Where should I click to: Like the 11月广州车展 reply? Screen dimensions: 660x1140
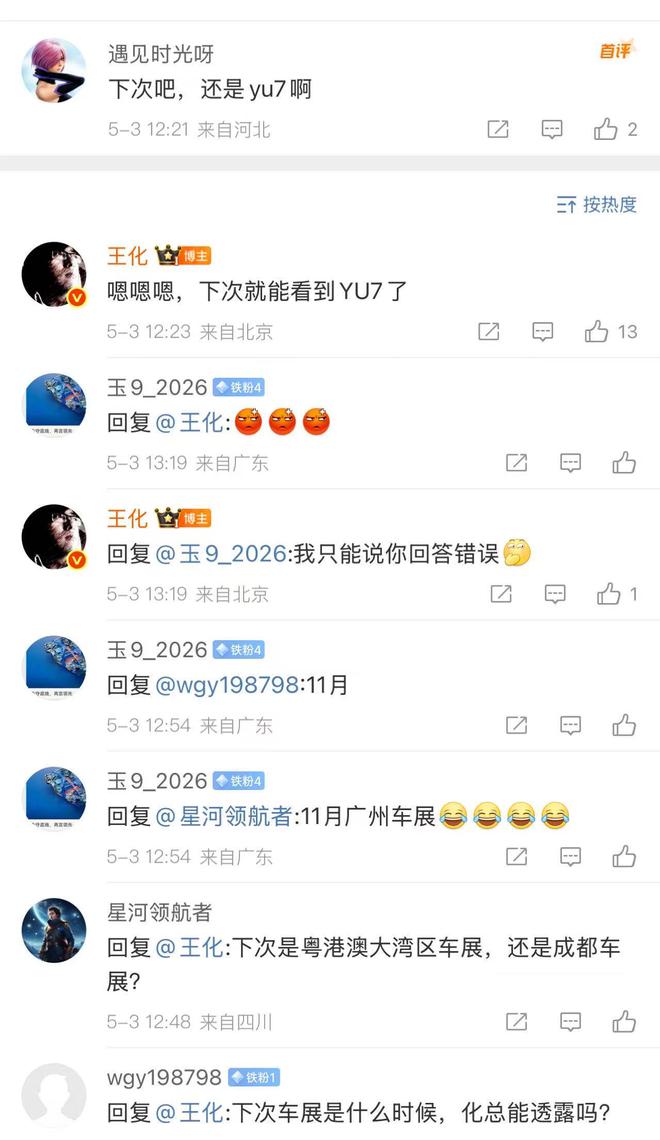click(x=624, y=856)
